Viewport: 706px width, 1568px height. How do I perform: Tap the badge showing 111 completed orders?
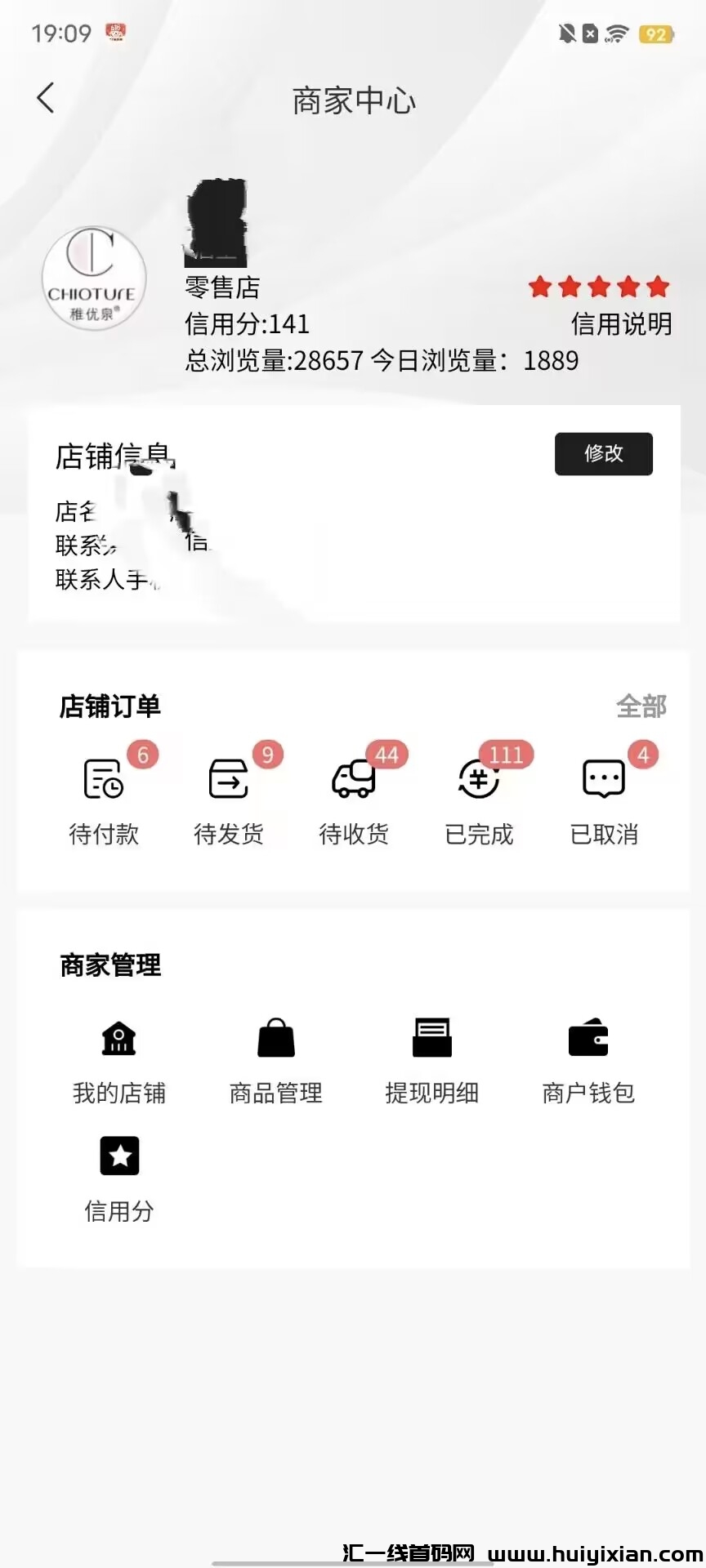(506, 755)
